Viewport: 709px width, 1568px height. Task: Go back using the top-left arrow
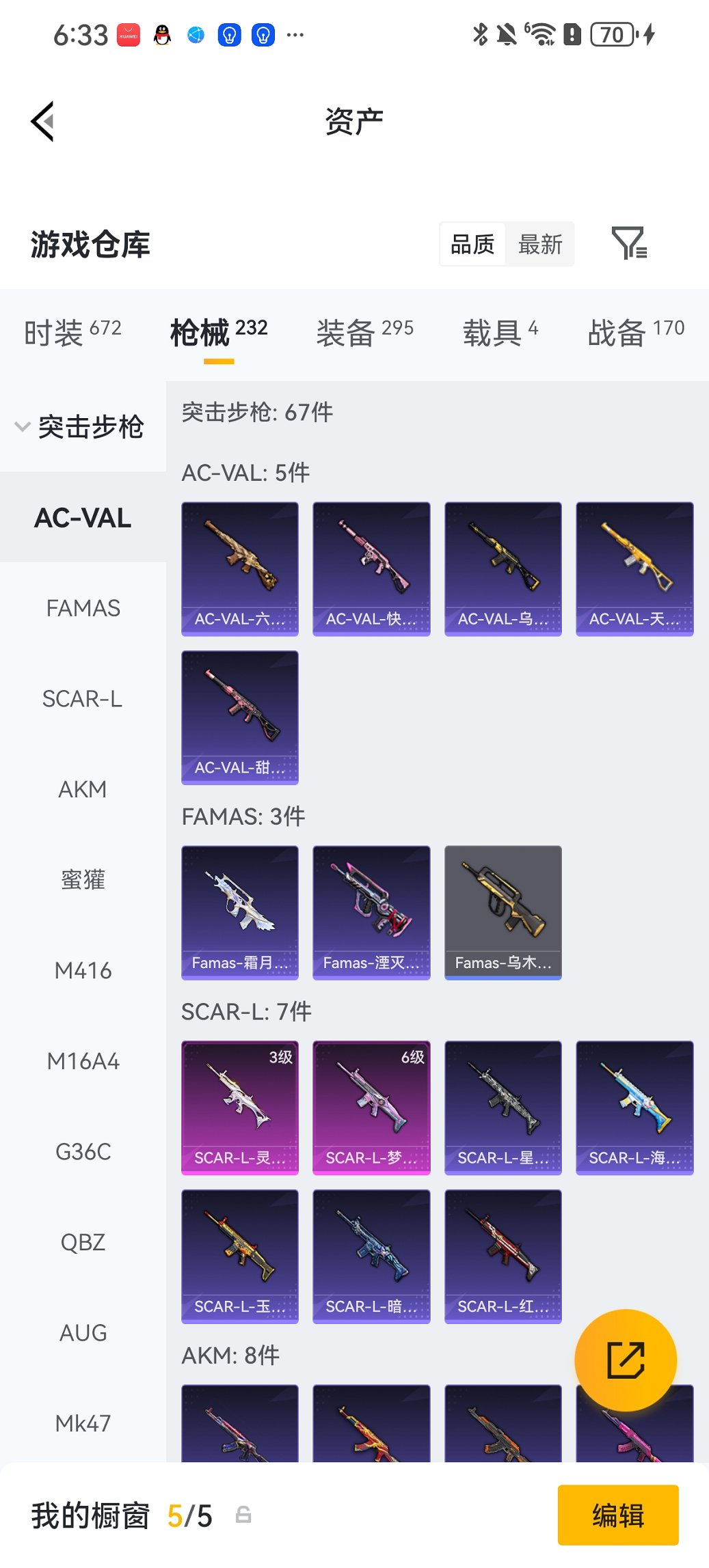tap(42, 122)
